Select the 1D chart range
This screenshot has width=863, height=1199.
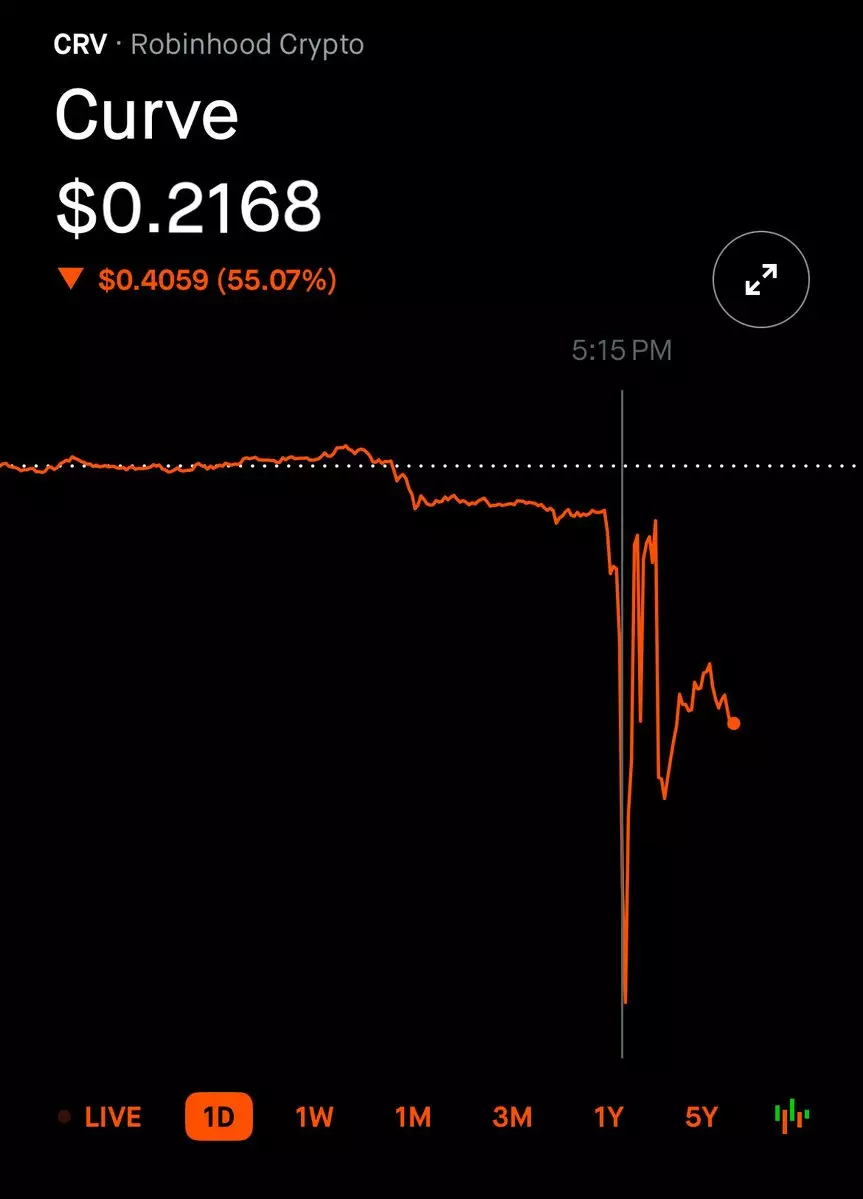[218, 1116]
